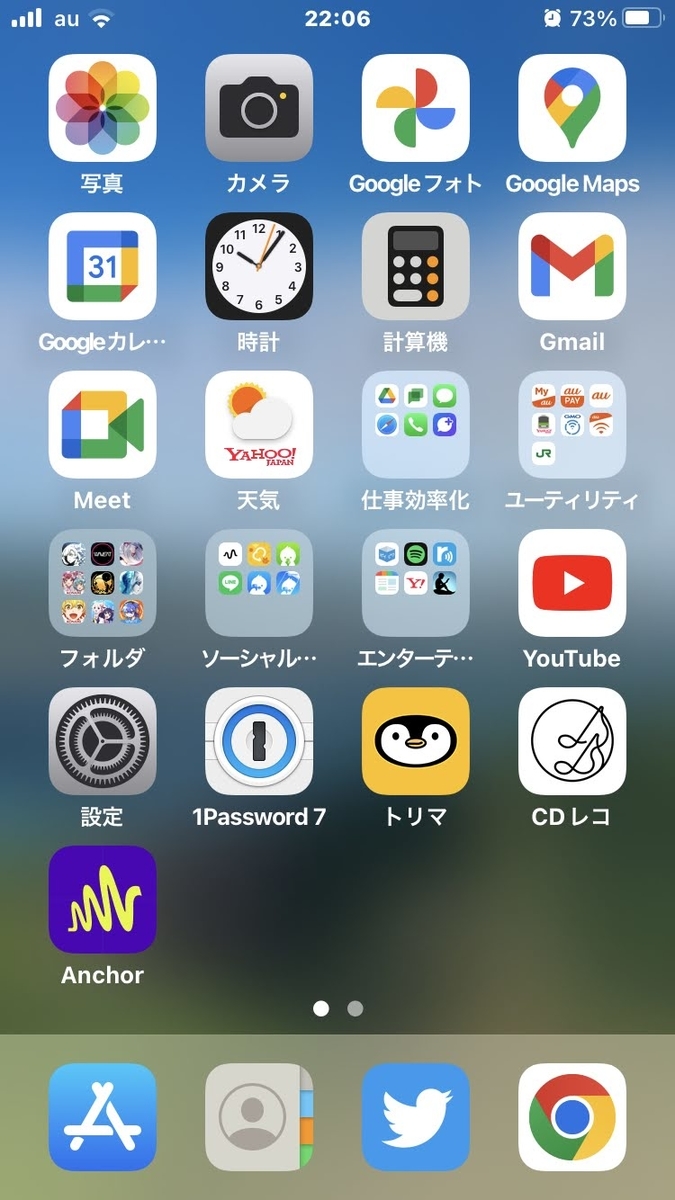
Task: Launch the カメラ app
Action: click(x=259, y=108)
